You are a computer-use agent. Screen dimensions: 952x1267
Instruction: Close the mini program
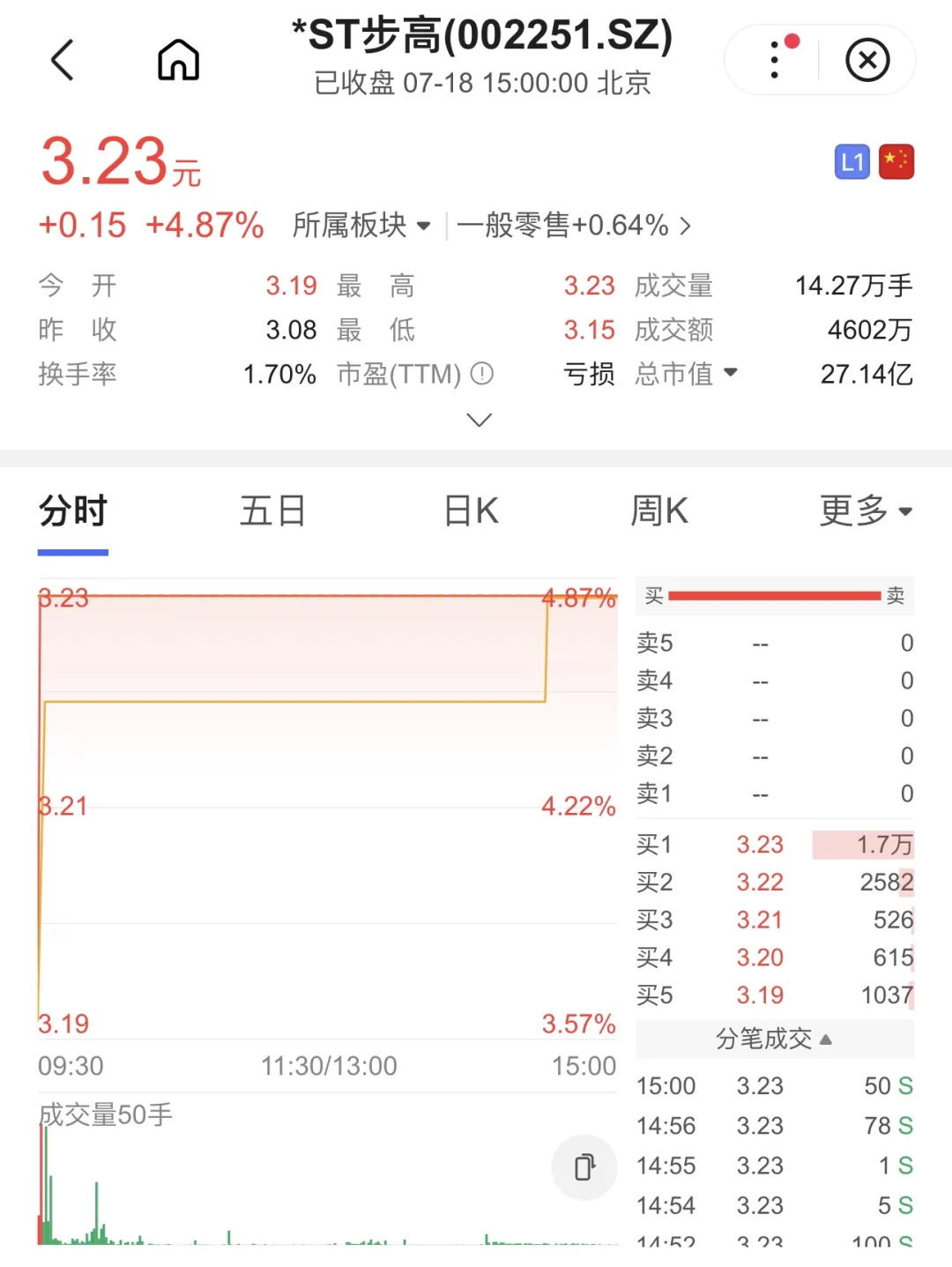point(867,60)
